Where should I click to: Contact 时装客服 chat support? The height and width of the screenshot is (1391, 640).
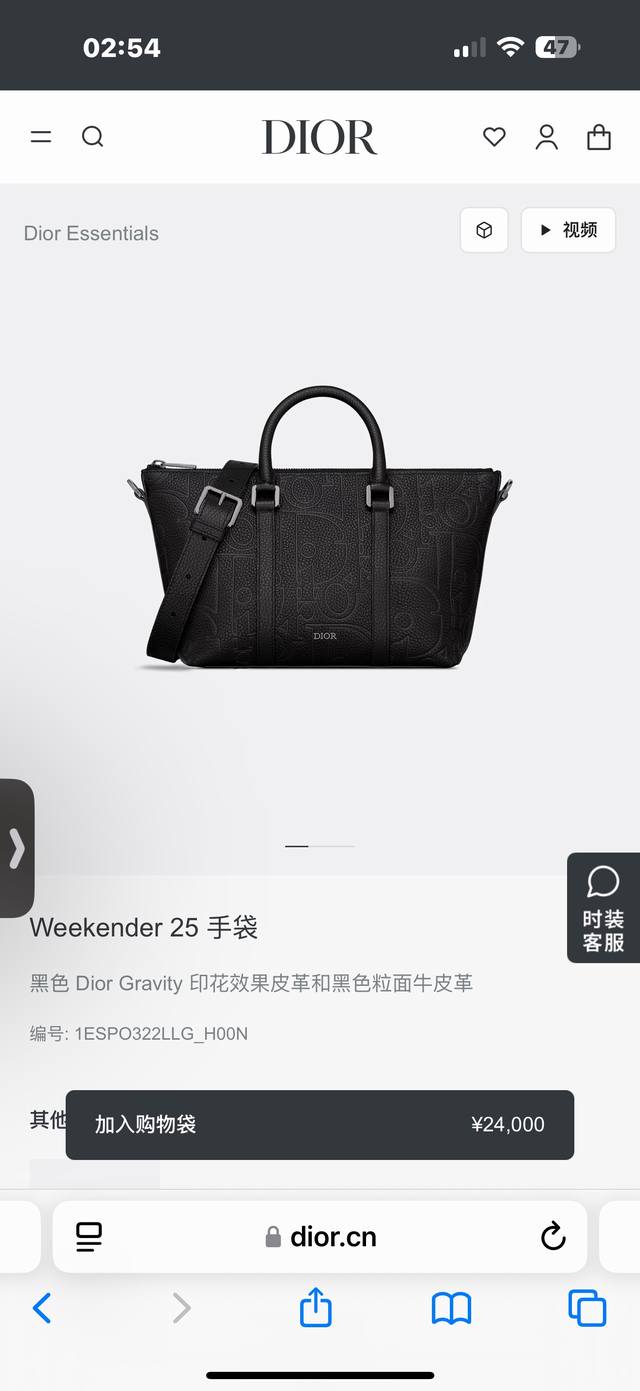coord(603,908)
